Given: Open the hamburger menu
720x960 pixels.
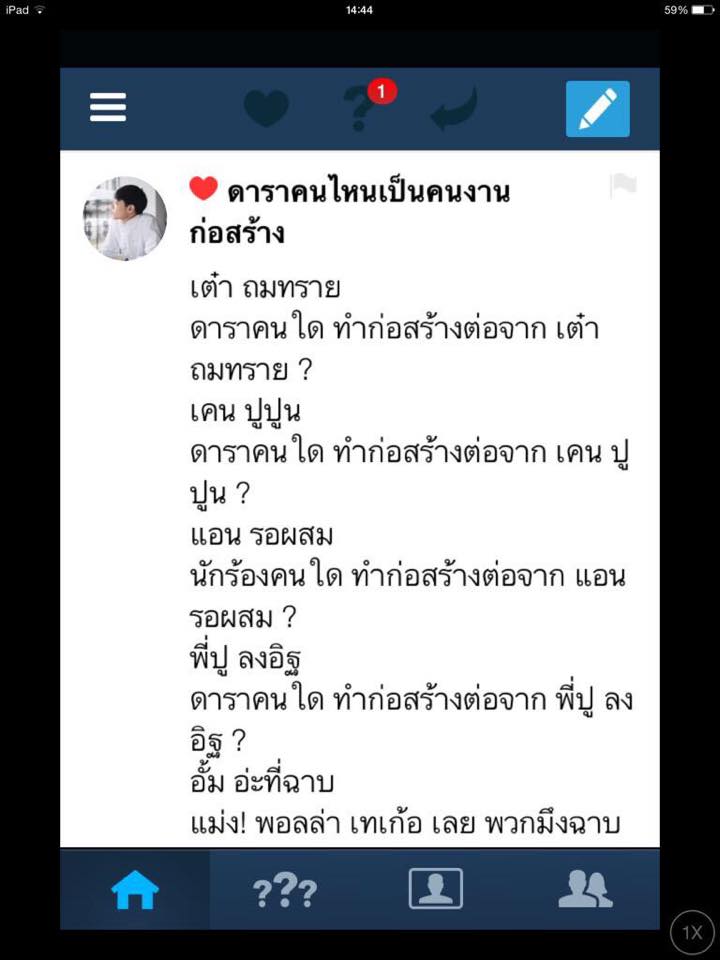Looking at the screenshot, I should 108,107.
